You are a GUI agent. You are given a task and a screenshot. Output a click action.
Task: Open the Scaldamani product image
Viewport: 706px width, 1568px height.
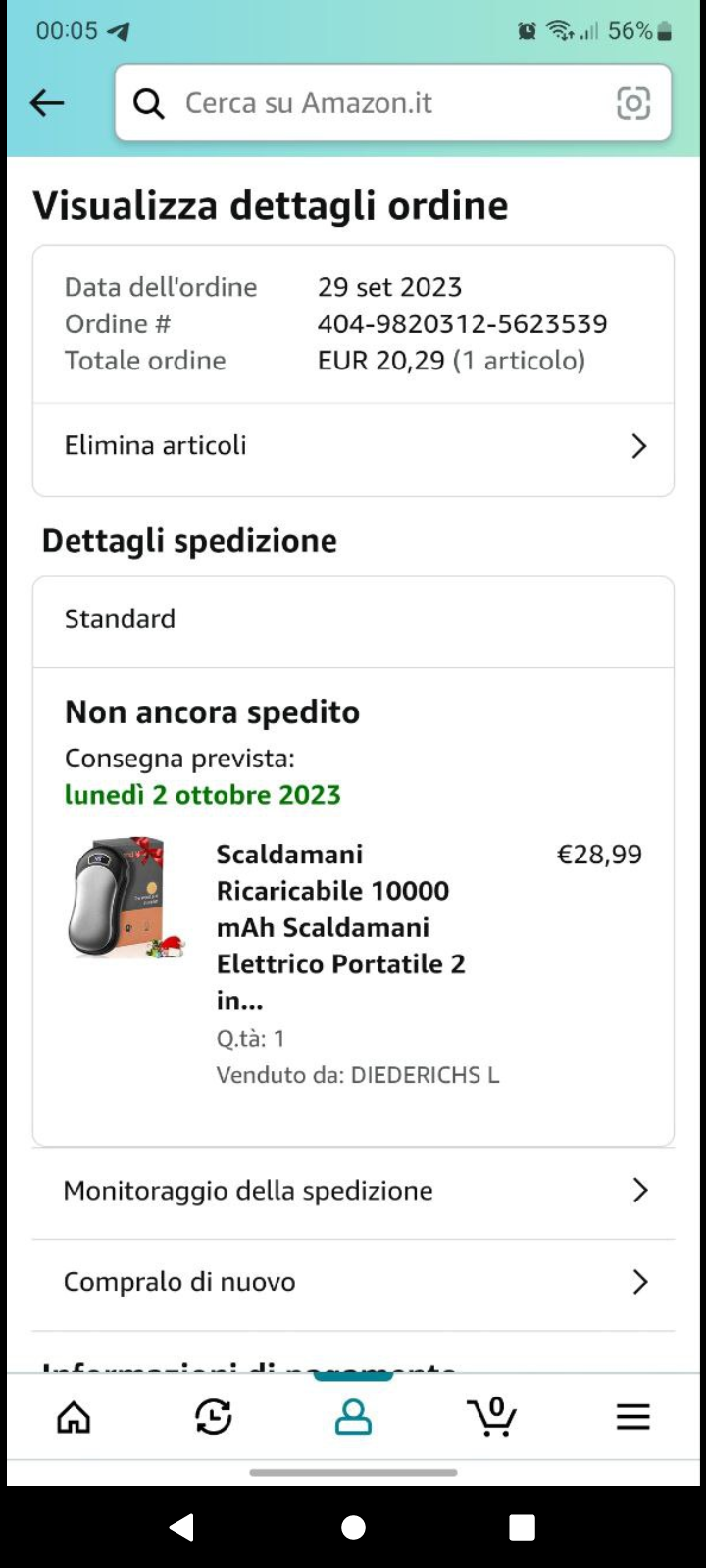pyautogui.click(x=125, y=899)
